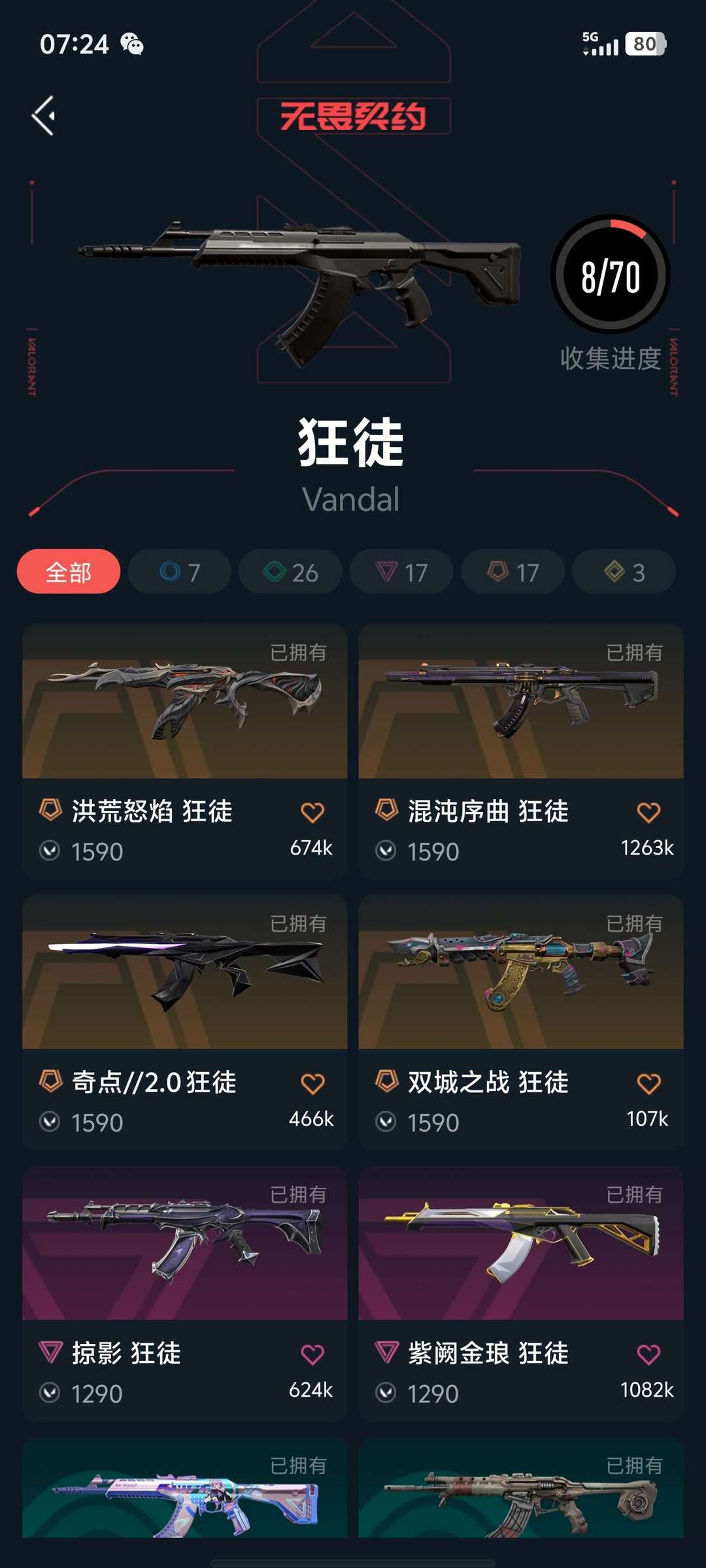The width and height of the screenshot is (706, 1568).
Task: Like the 混沌序曲 狂徒 skin
Action: point(648,812)
